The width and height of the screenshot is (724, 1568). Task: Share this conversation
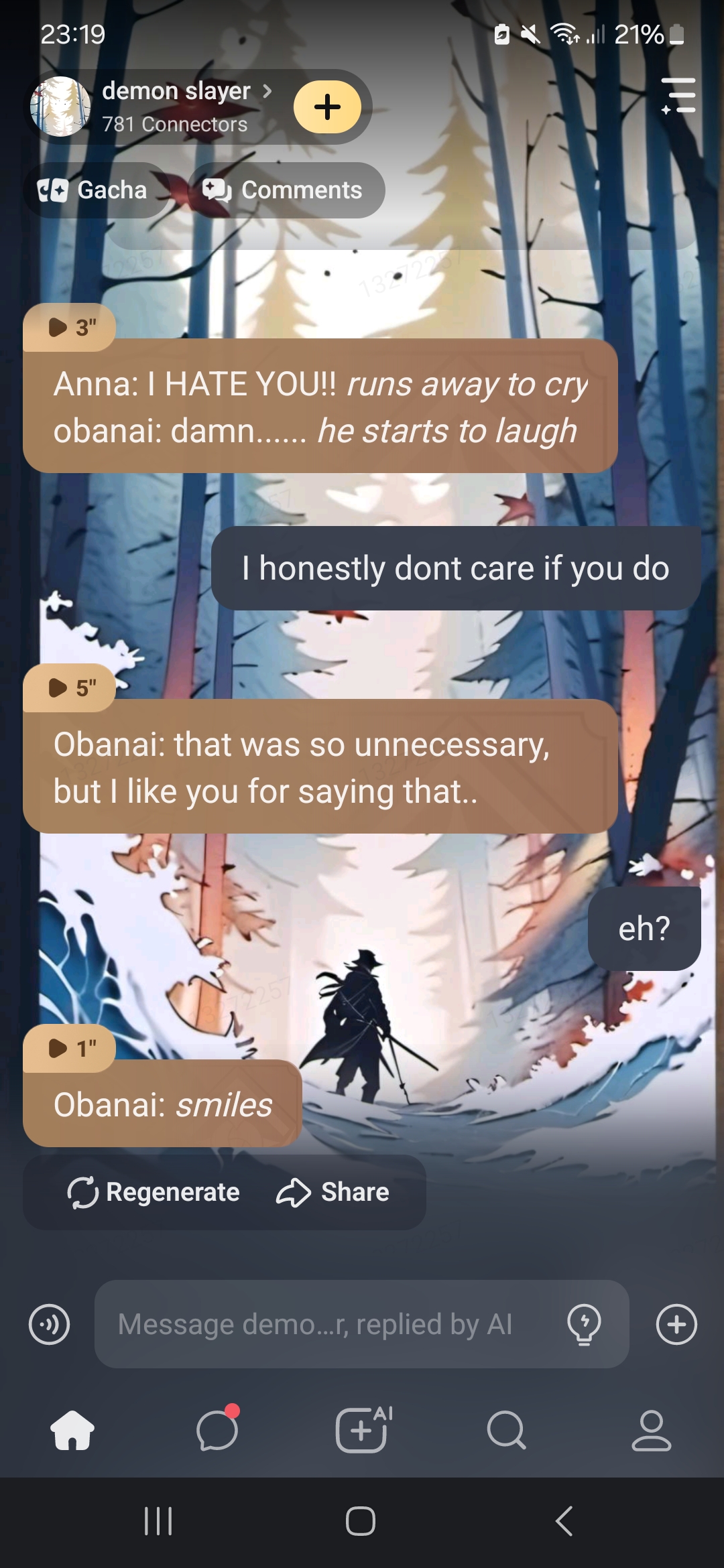[333, 1193]
